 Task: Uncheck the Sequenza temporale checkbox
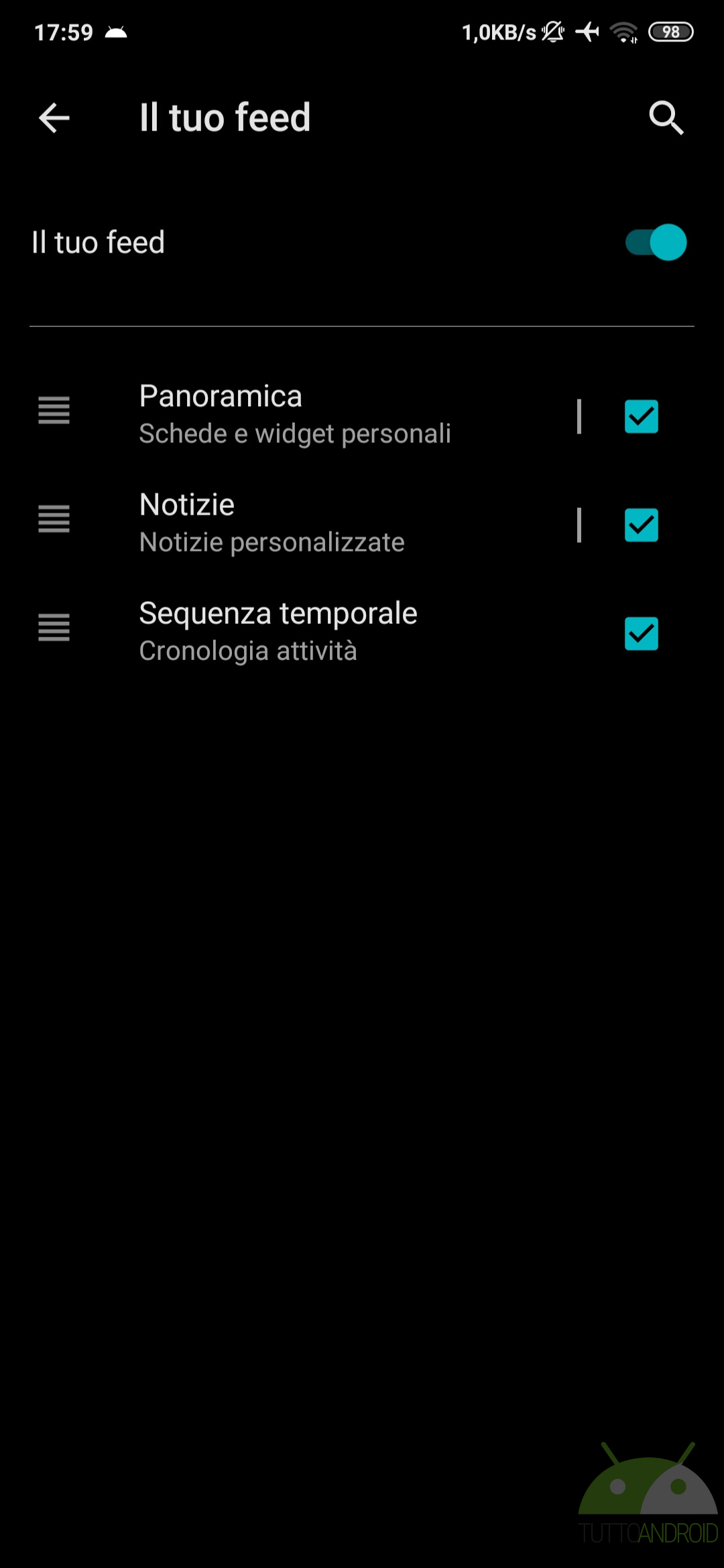coord(642,633)
